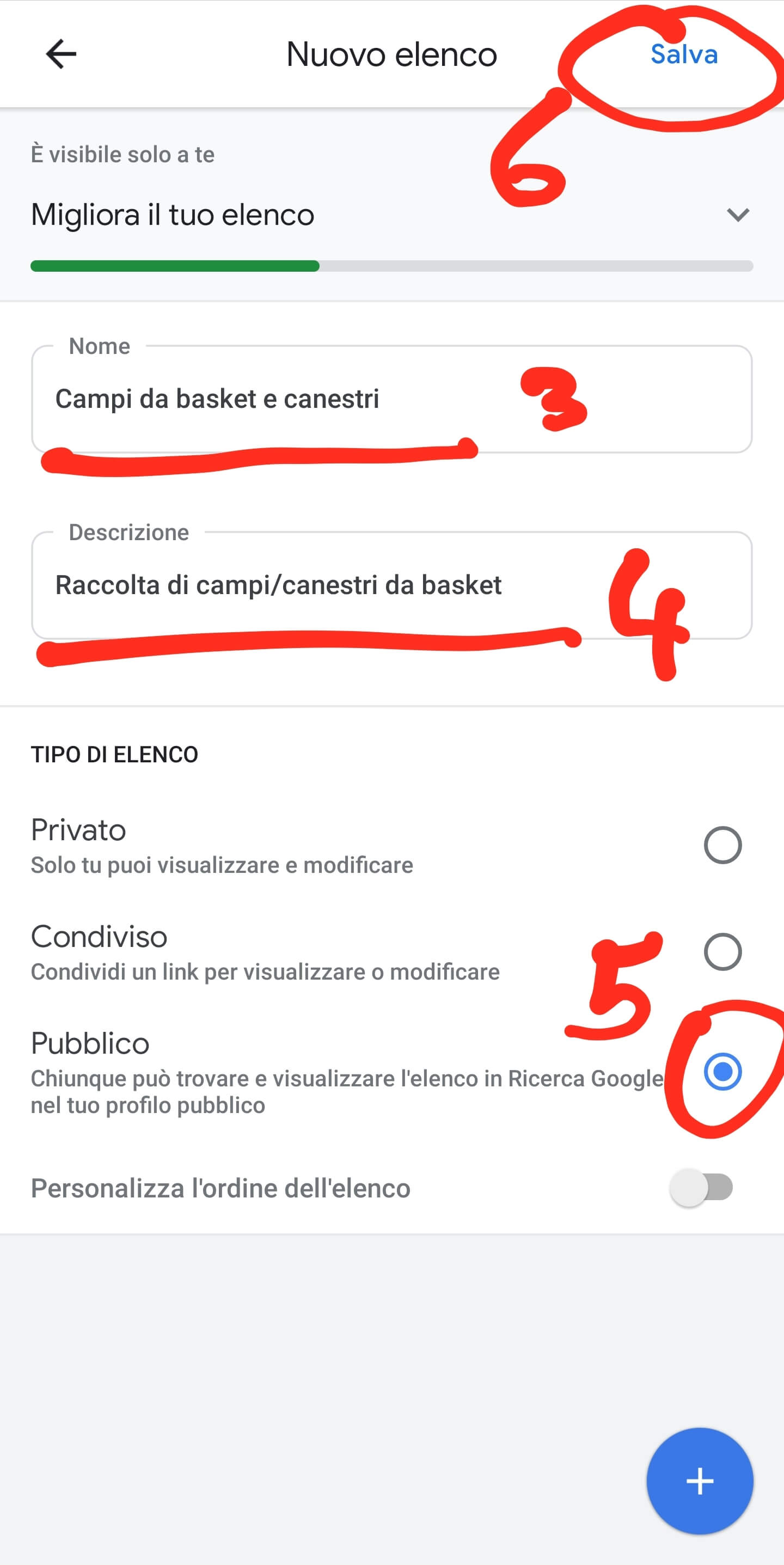Tap the blue plus floating button
Viewport: 784px width, 1565px height.
(x=700, y=1481)
